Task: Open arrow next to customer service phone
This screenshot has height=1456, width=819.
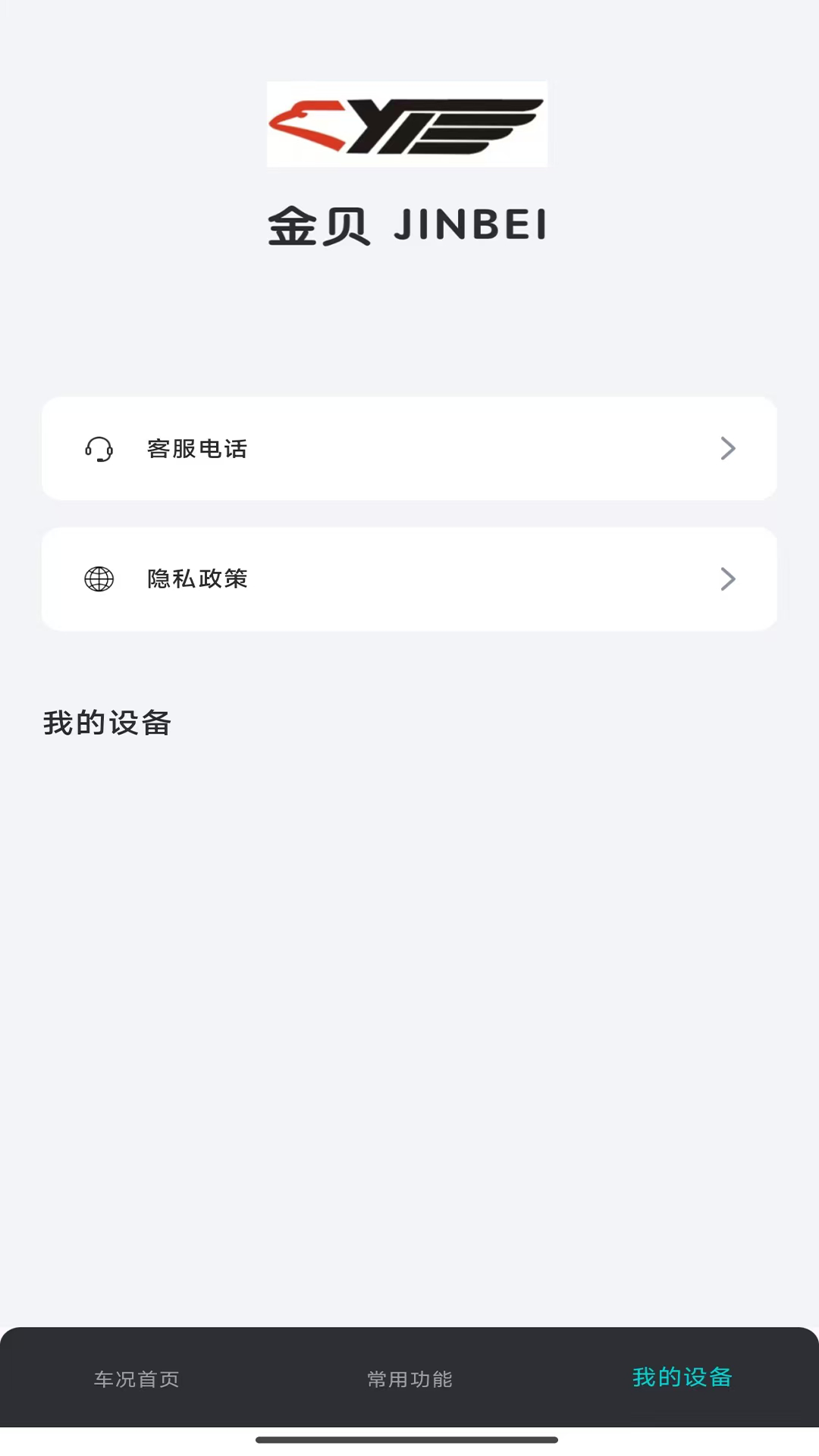Action: coord(728,449)
